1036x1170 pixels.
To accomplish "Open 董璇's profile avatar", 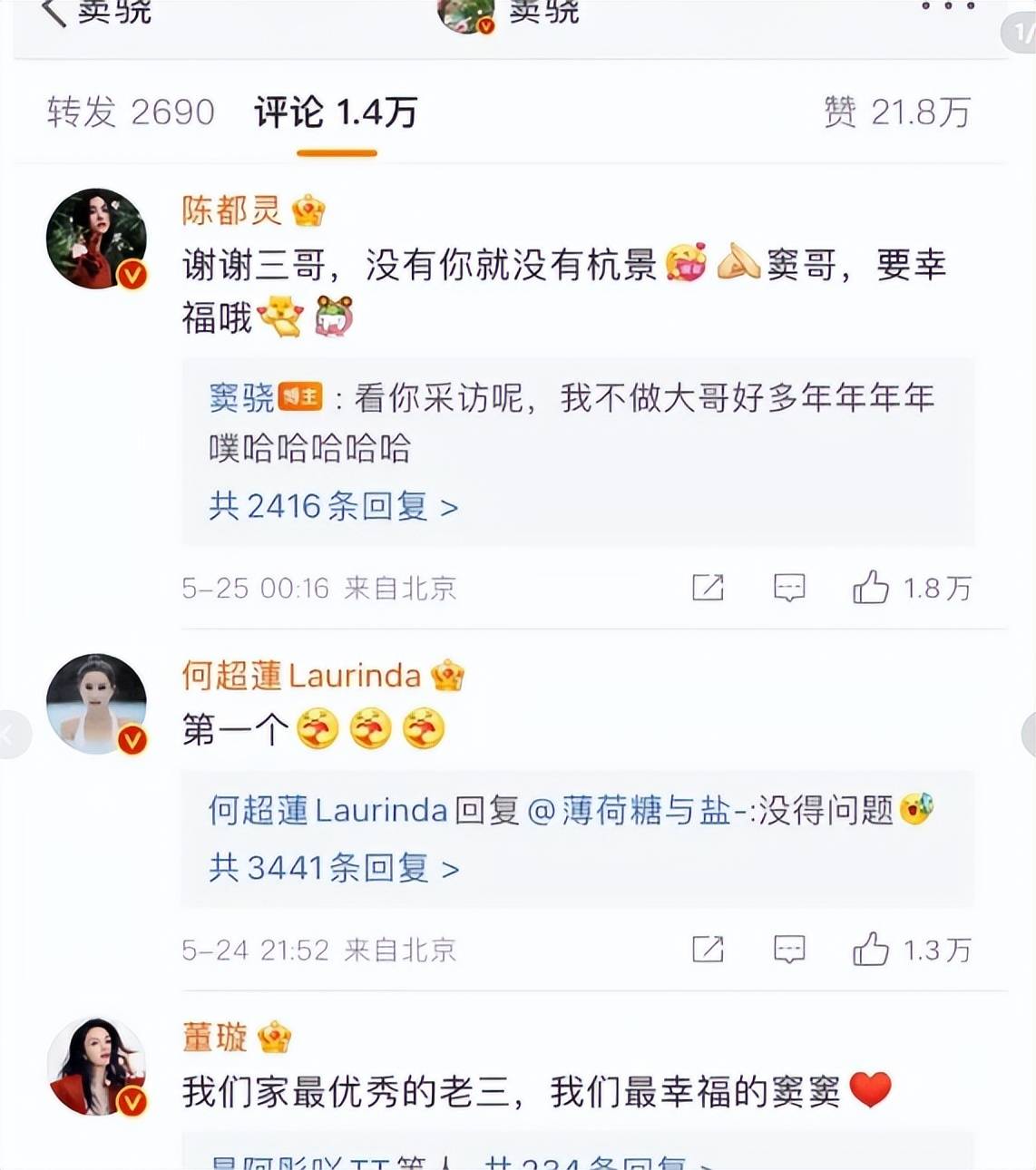I will (96, 1067).
